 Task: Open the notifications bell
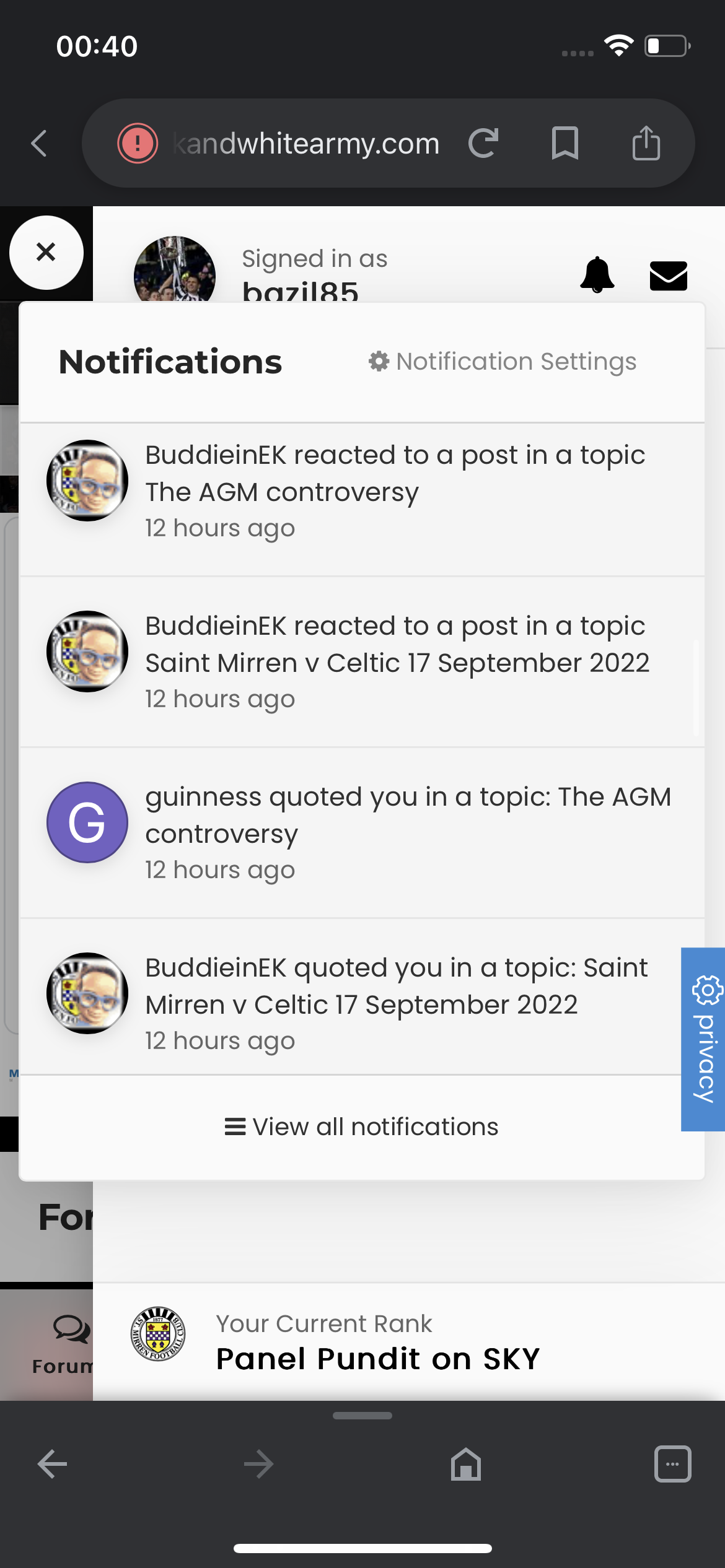(x=597, y=275)
